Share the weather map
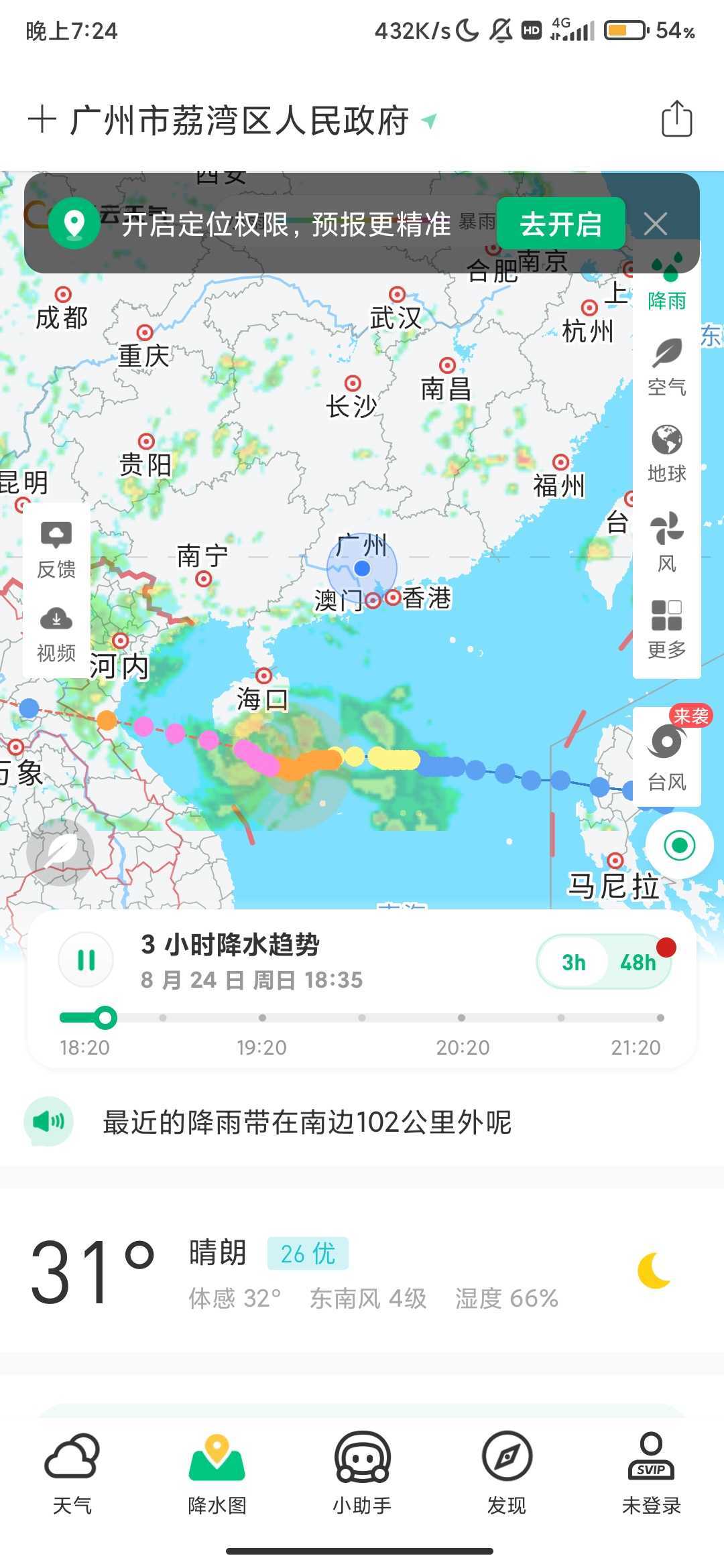This screenshot has width=724, height=1568. click(x=676, y=119)
